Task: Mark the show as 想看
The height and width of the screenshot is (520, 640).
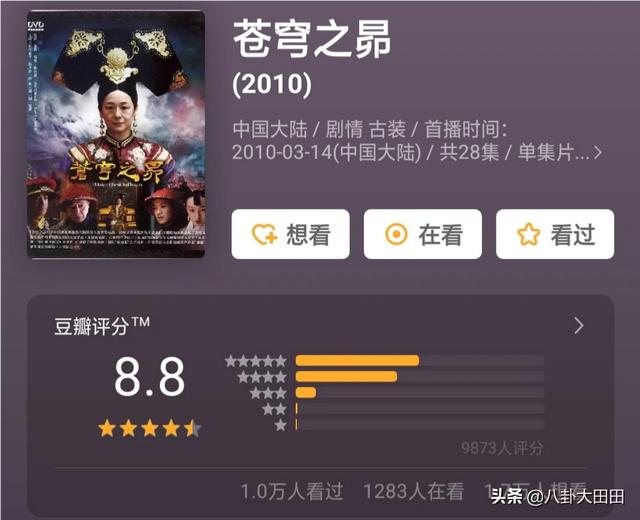Action: click(290, 234)
